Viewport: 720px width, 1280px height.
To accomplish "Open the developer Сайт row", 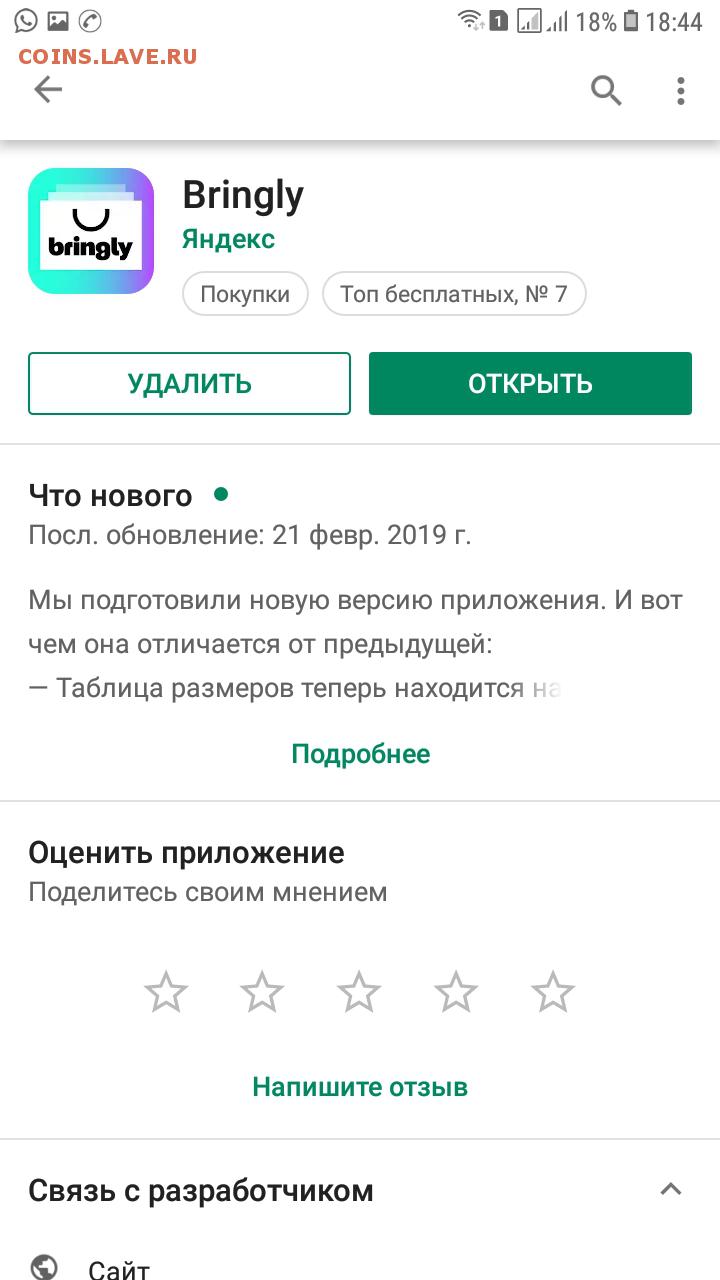I will point(360,1266).
